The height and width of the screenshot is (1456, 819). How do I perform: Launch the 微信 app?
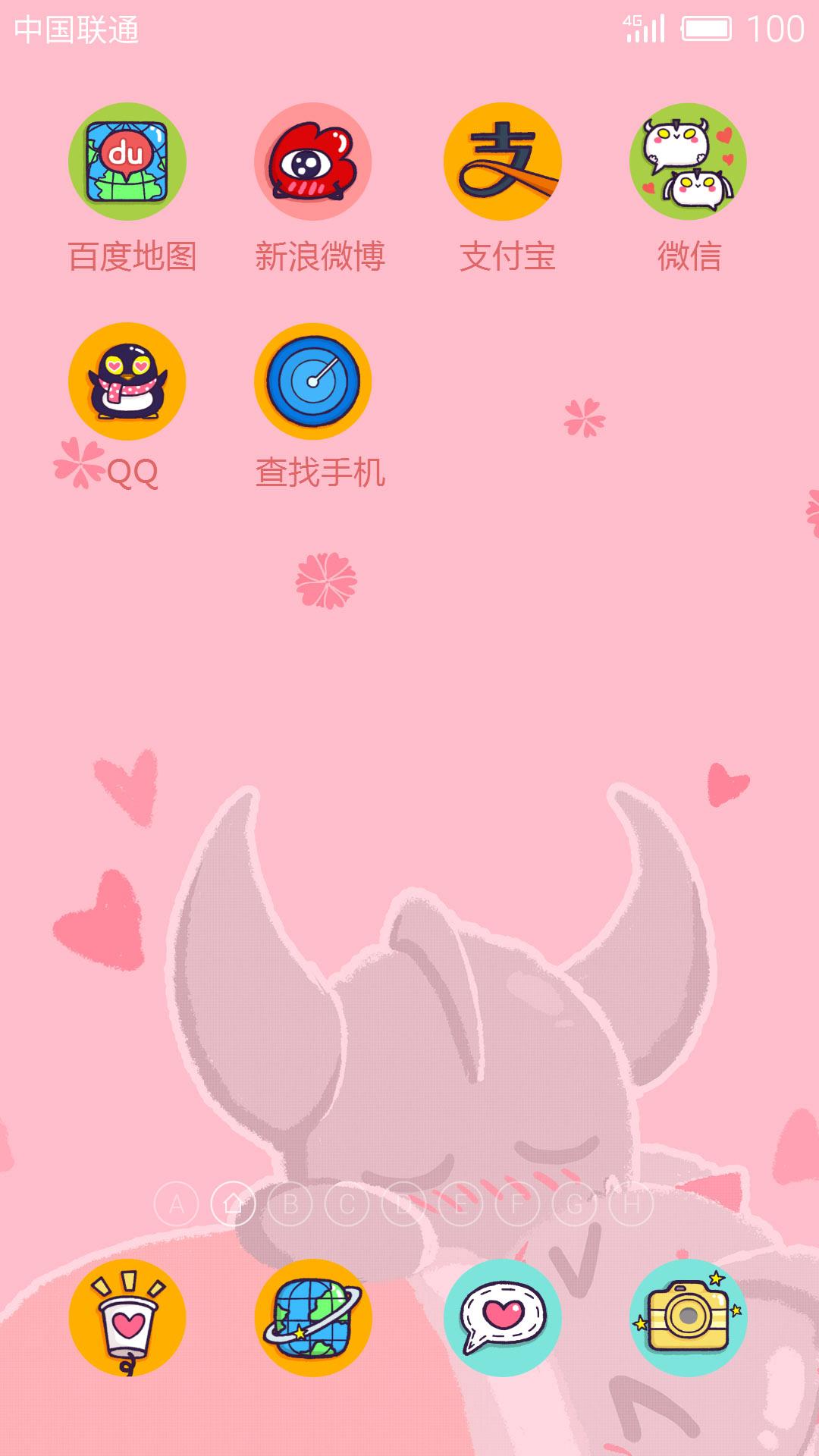click(x=688, y=162)
